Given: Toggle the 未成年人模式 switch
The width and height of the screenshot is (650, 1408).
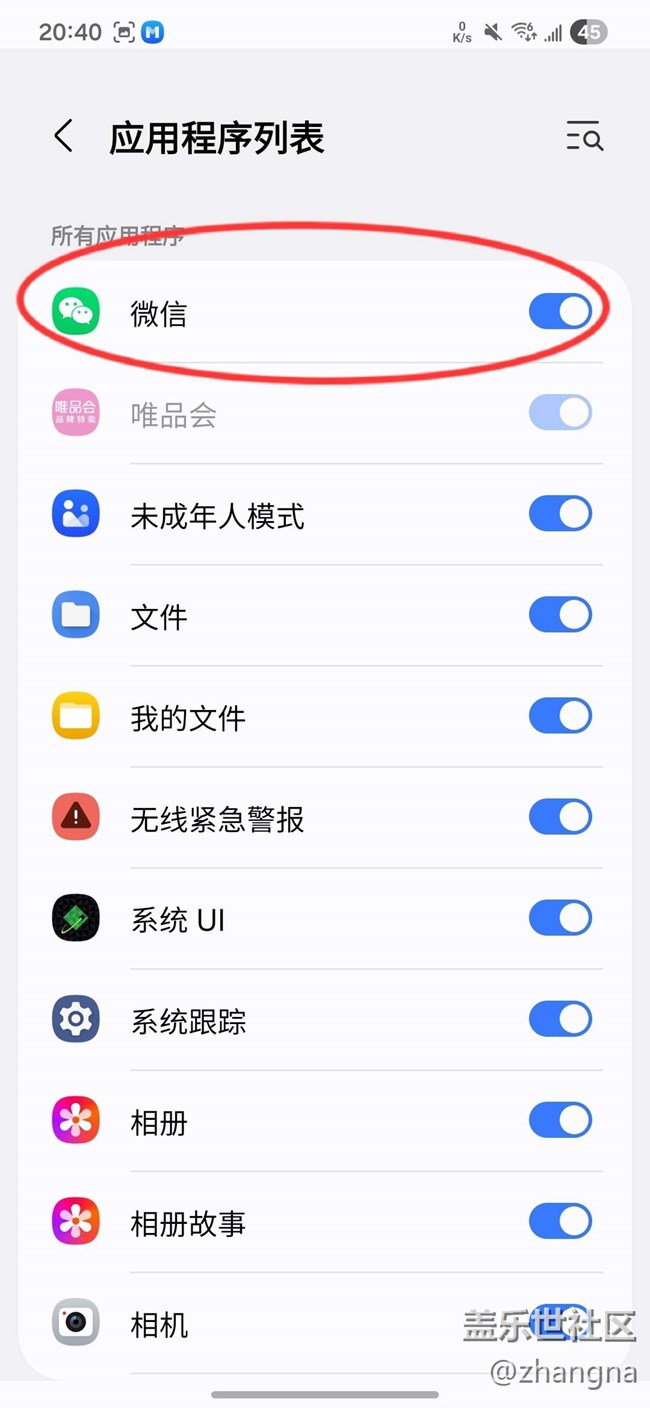Looking at the screenshot, I should coord(560,514).
